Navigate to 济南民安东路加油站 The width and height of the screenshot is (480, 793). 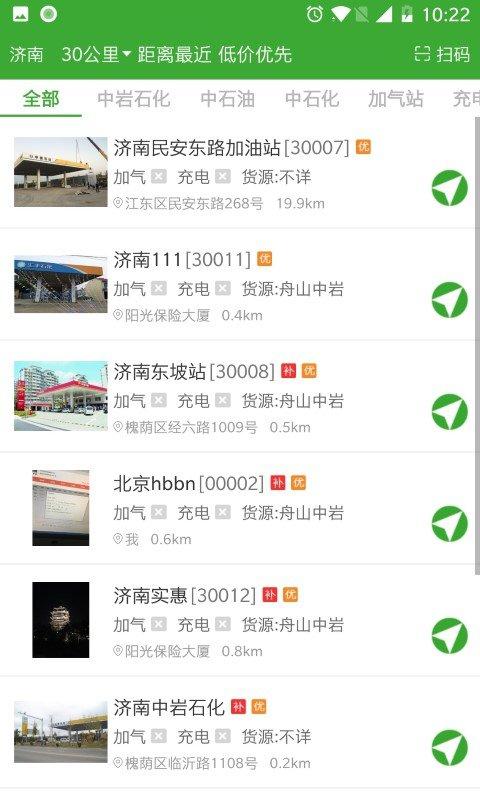click(x=450, y=188)
